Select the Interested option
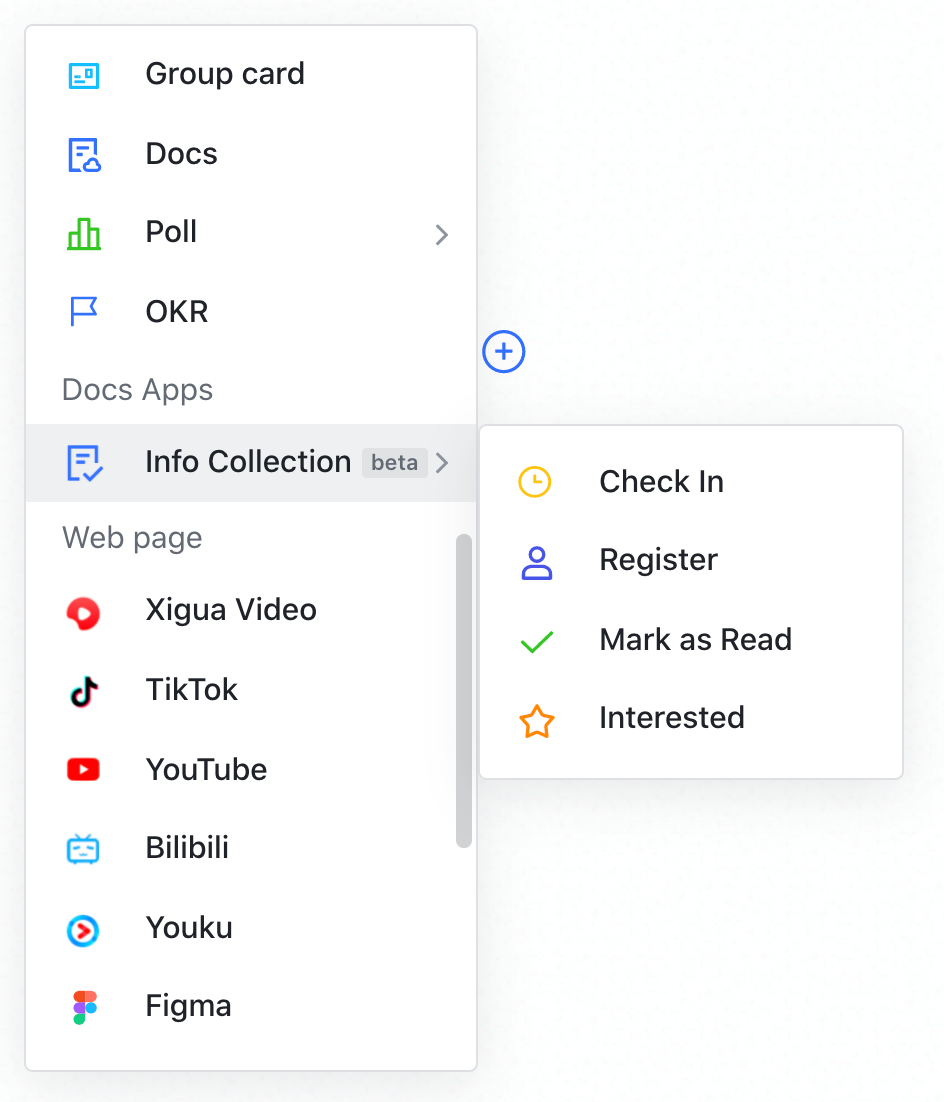This screenshot has width=944, height=1102. click(x=671, y=718)
